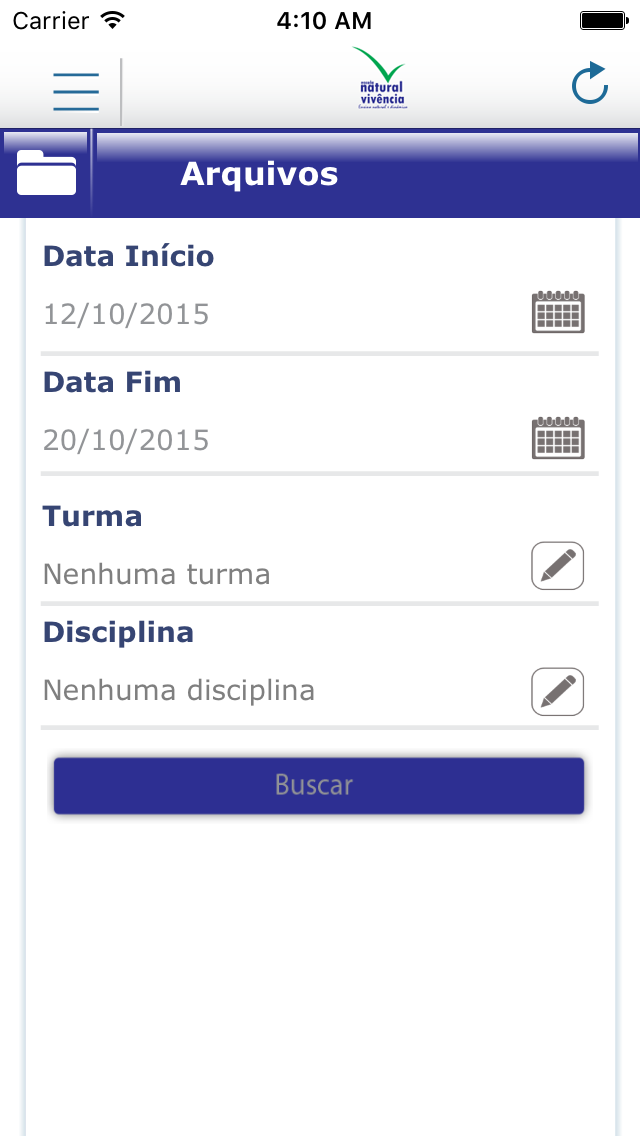Edit the Disciplina selection

click(557, 692)
